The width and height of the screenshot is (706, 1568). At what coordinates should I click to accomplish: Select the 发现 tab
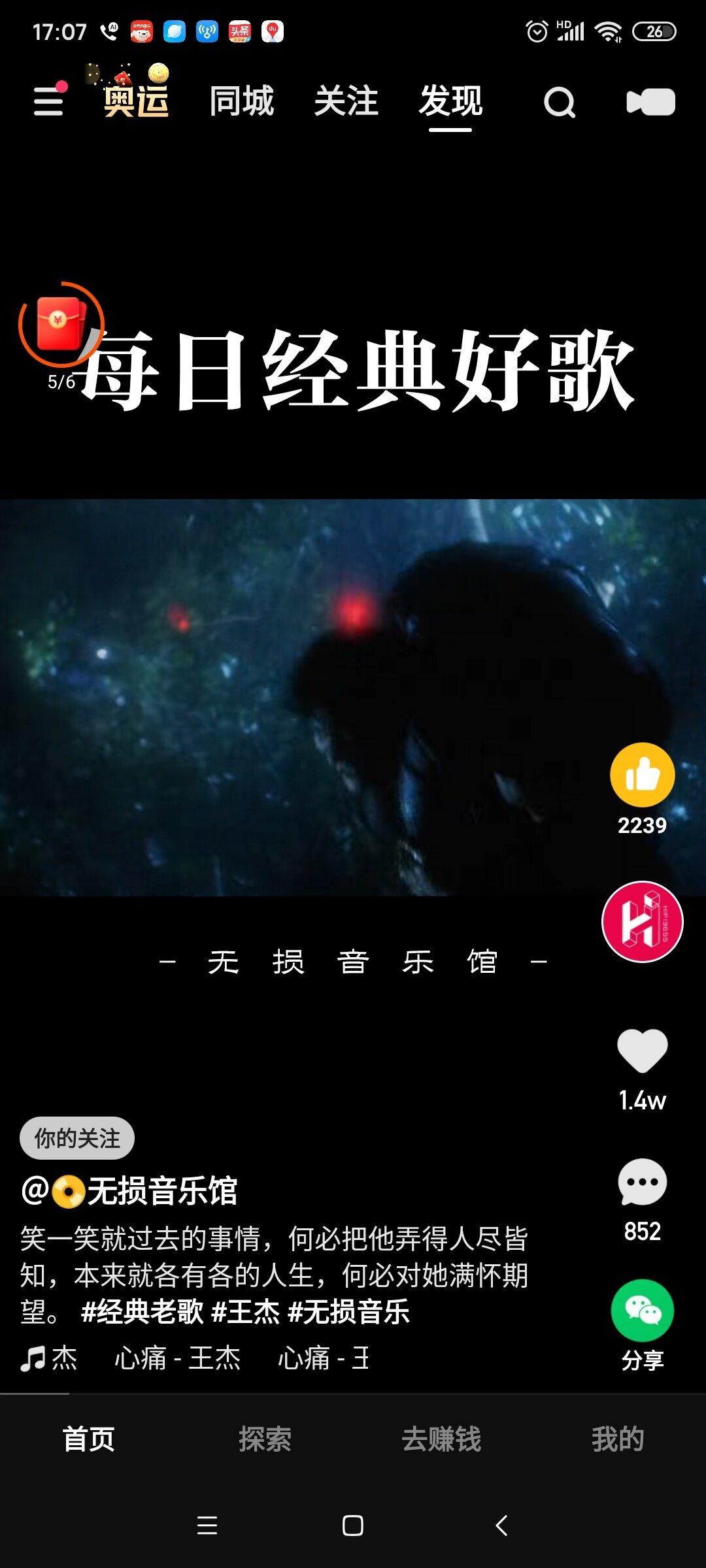coord(450,101)
